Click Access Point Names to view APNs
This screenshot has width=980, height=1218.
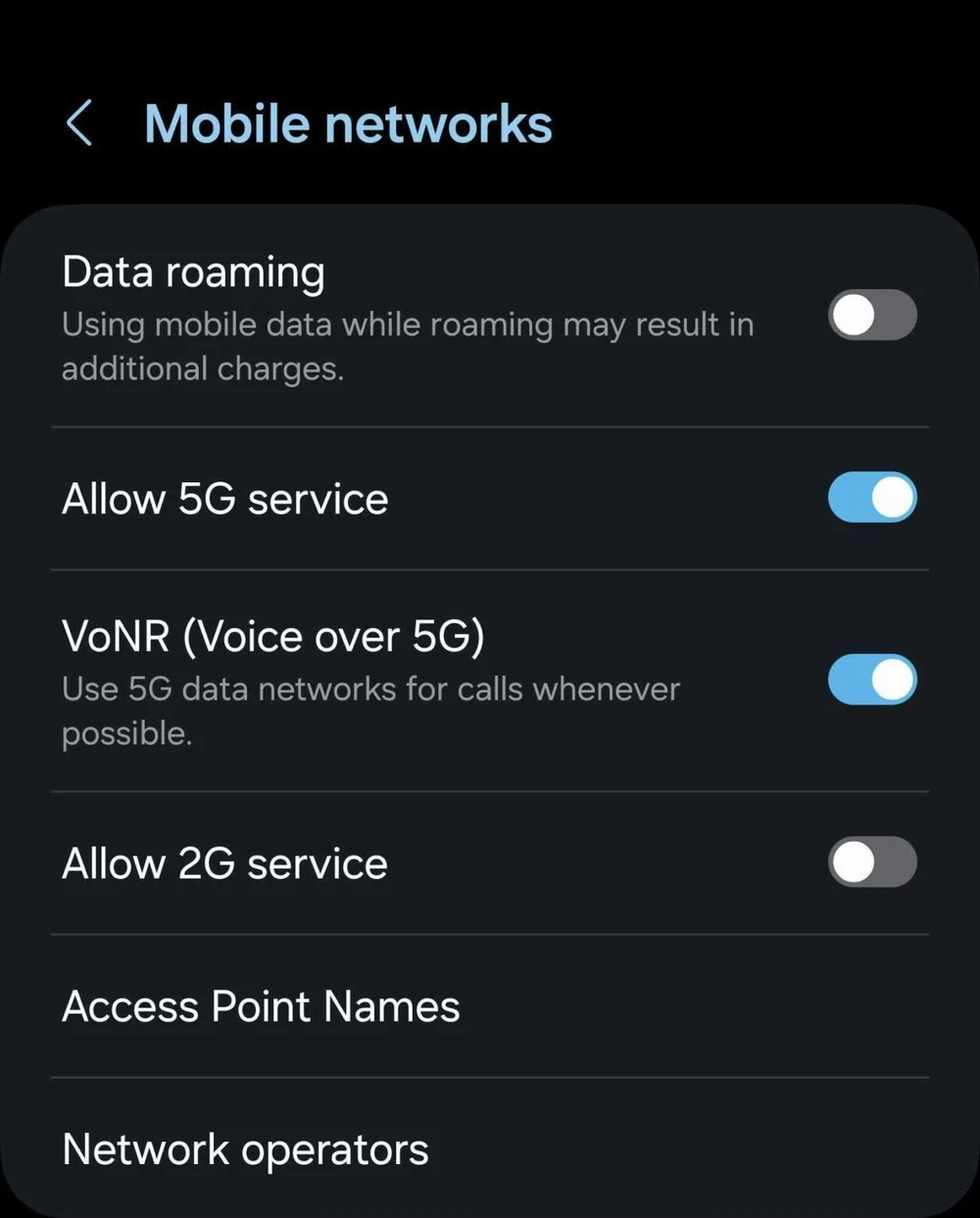pos(261,1006)
